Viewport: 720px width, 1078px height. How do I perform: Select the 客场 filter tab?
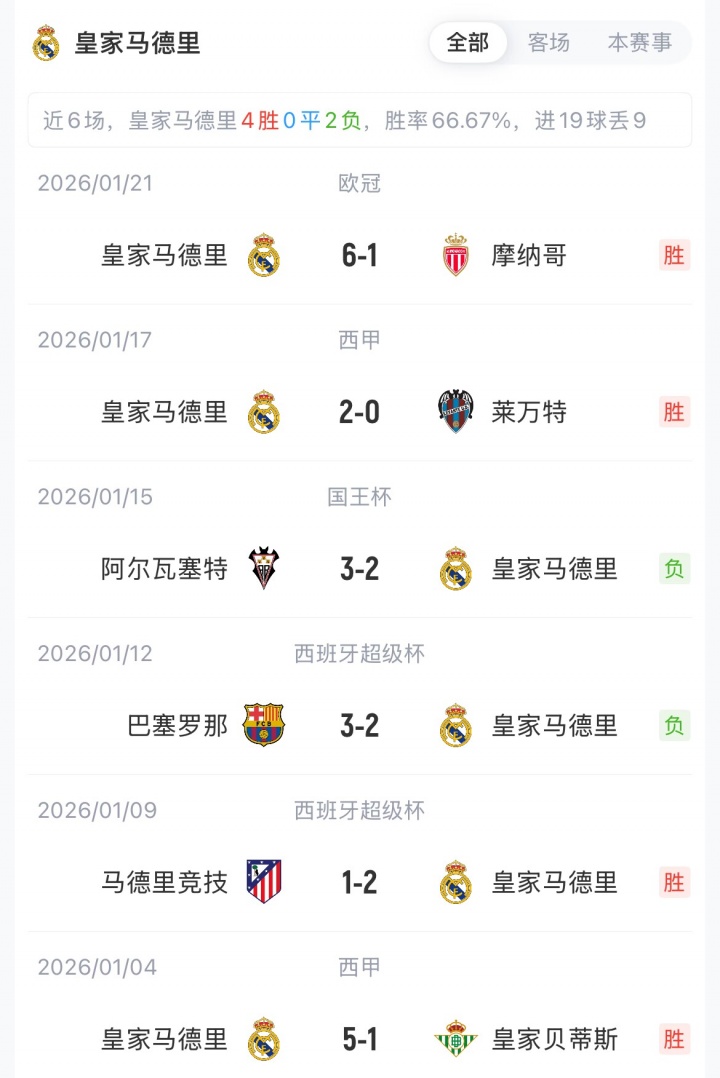click(549, 43)
